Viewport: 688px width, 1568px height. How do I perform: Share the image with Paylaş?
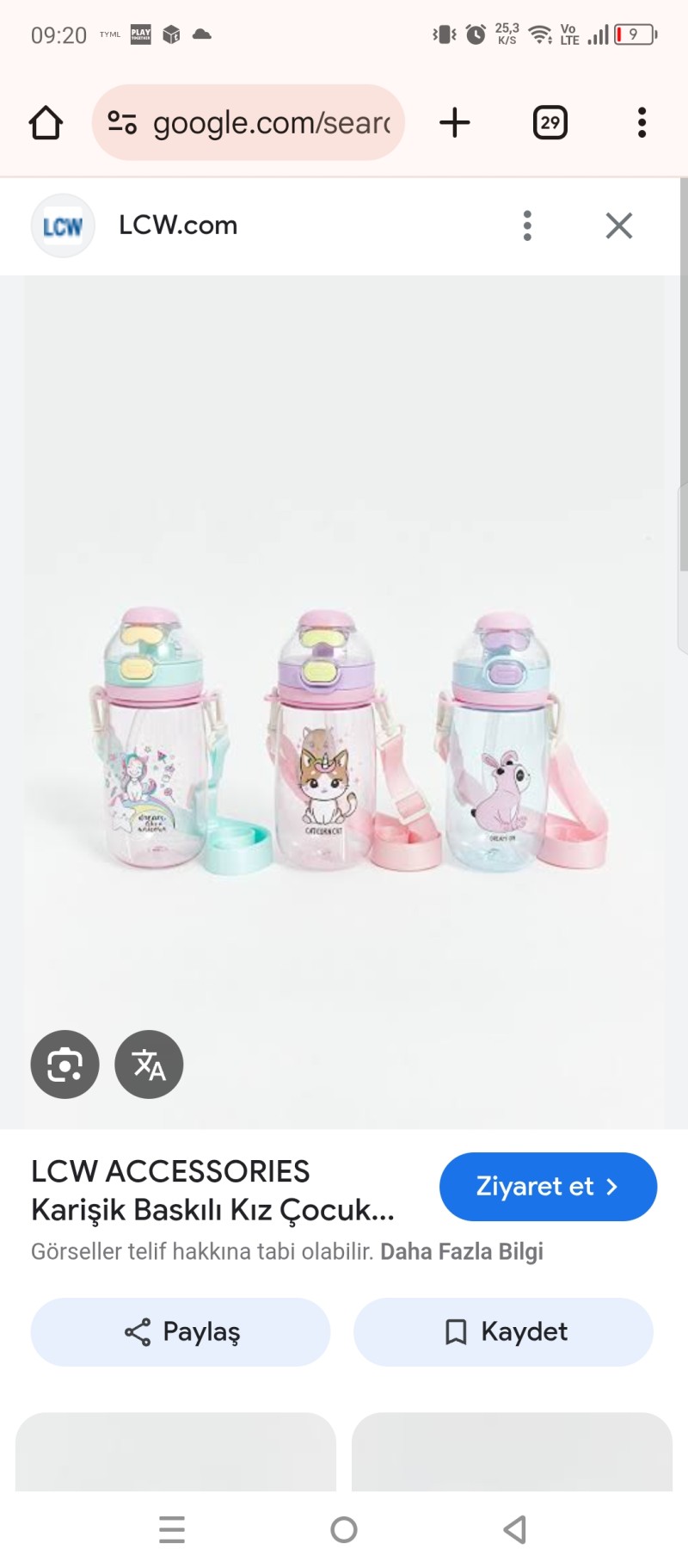(181, 1332)
